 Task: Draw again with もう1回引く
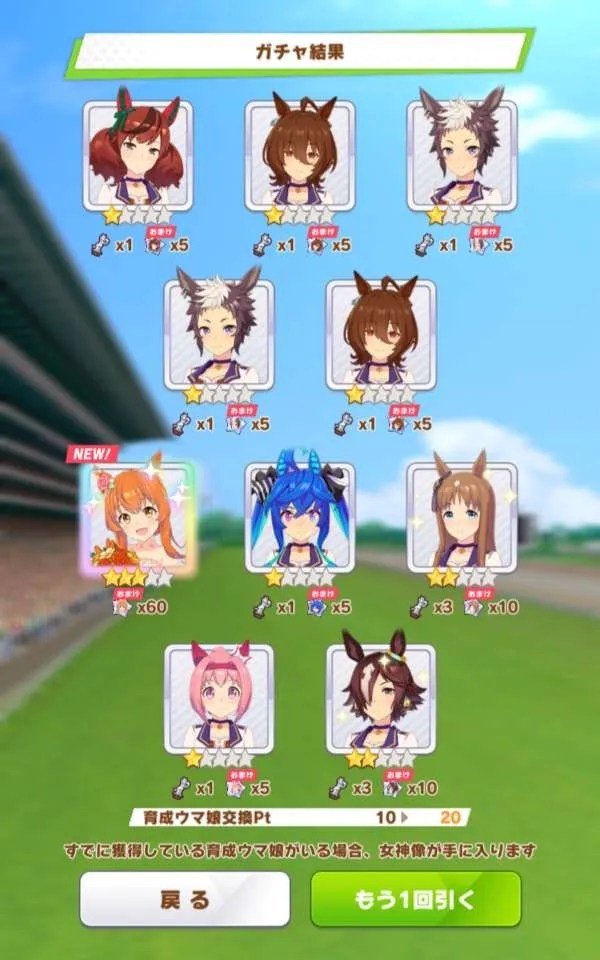coord(415,898)
